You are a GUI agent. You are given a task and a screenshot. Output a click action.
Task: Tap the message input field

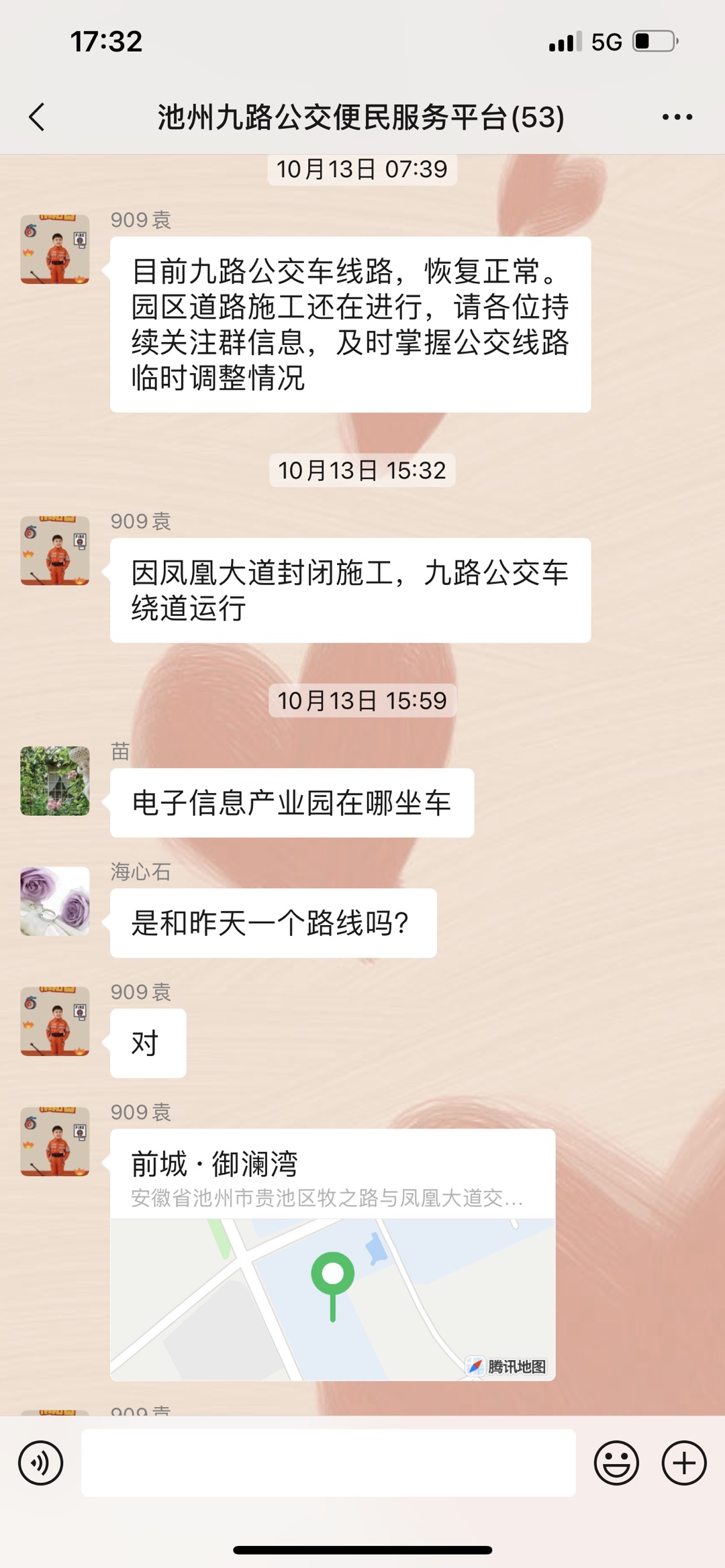point(328,1463)
